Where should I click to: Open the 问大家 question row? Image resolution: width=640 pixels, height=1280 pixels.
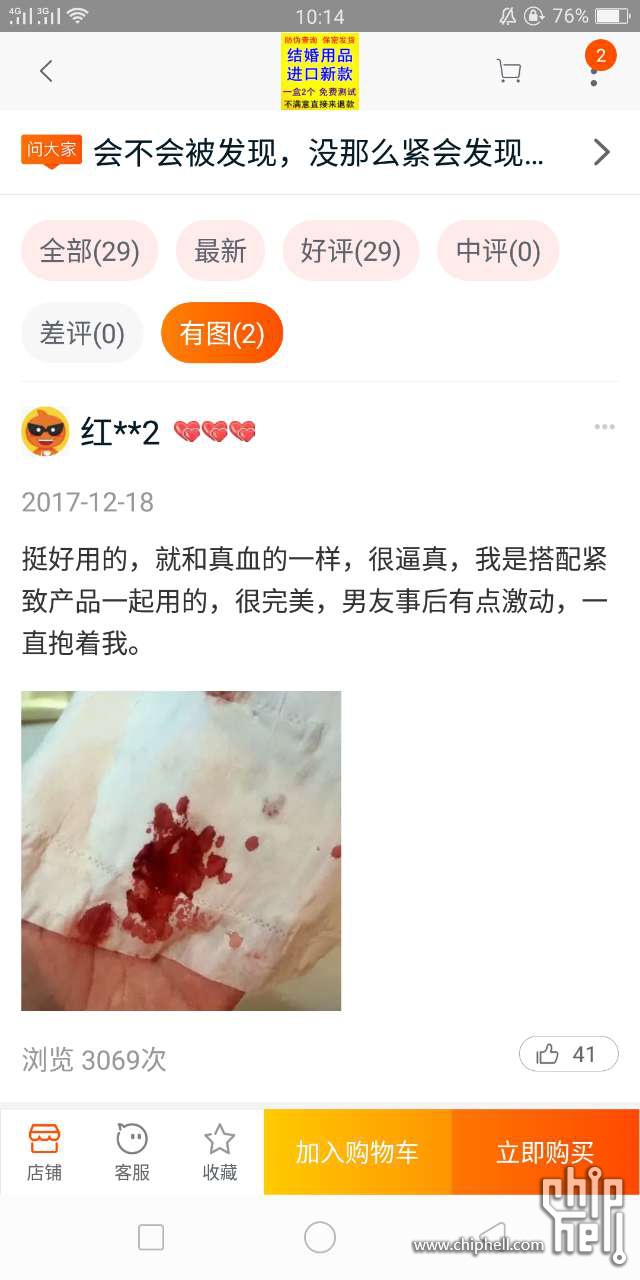(320, 152)
